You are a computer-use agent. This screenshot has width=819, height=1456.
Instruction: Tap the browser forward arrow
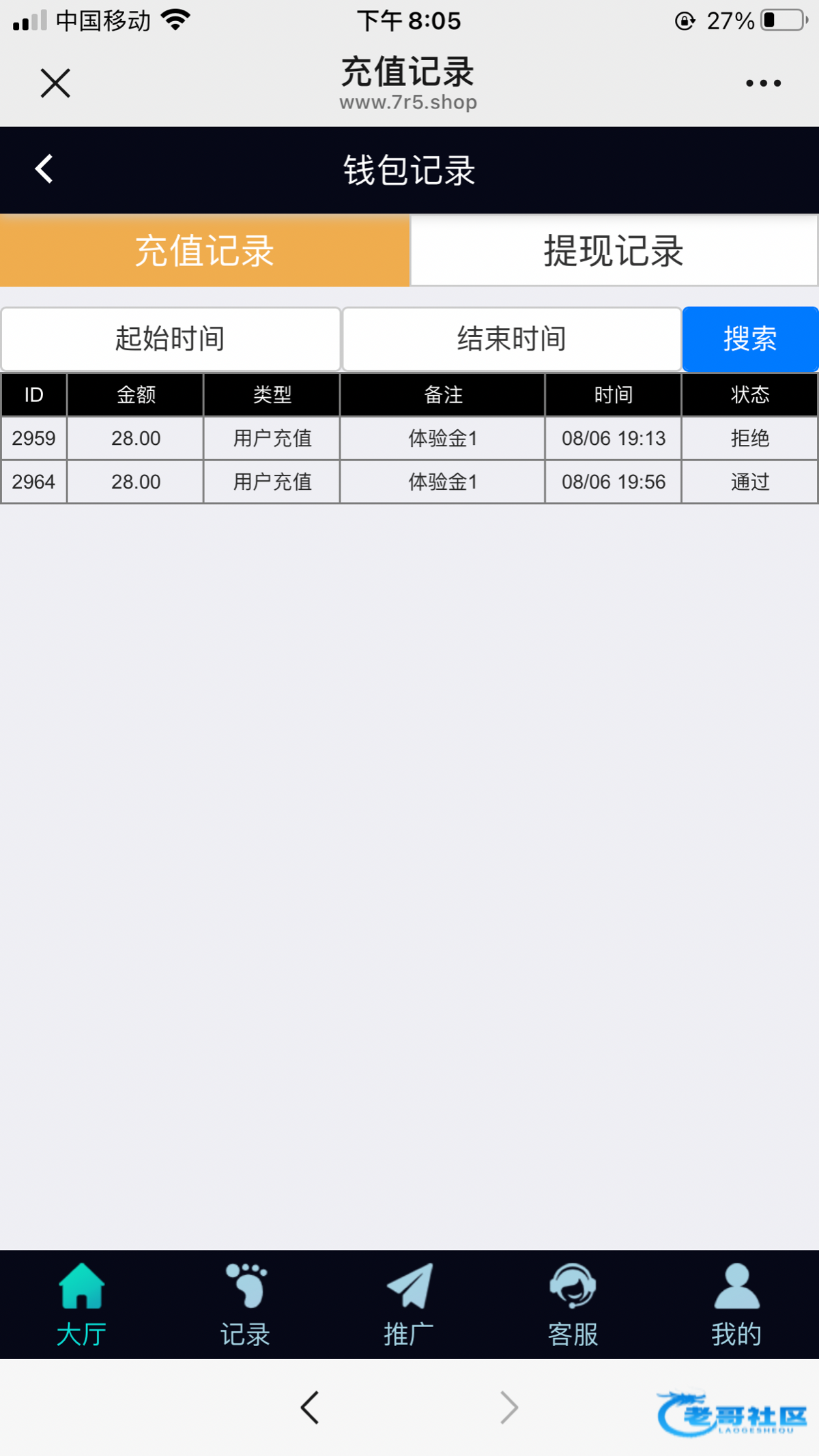(509, 1408)
